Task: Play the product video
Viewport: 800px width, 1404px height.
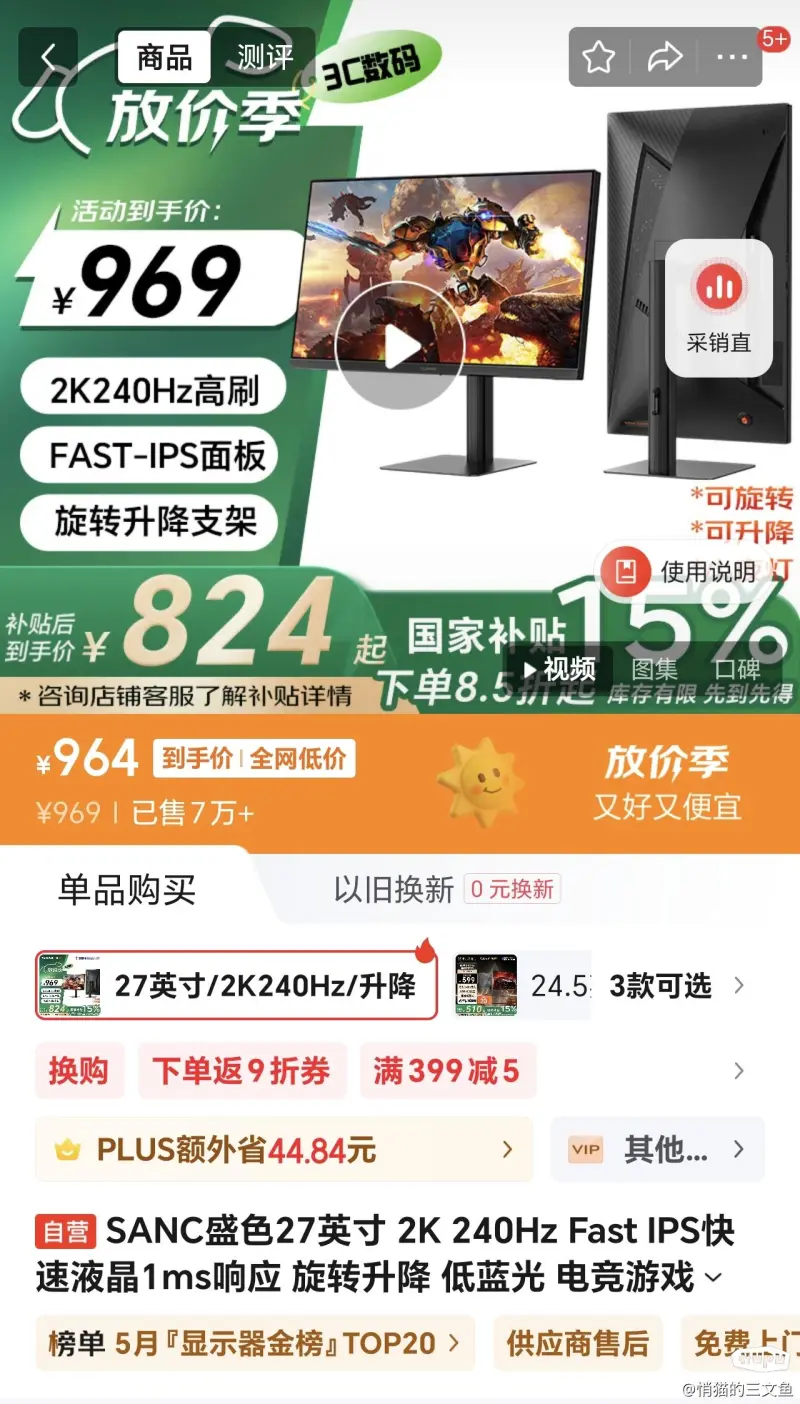Action: tap(399, 346)
